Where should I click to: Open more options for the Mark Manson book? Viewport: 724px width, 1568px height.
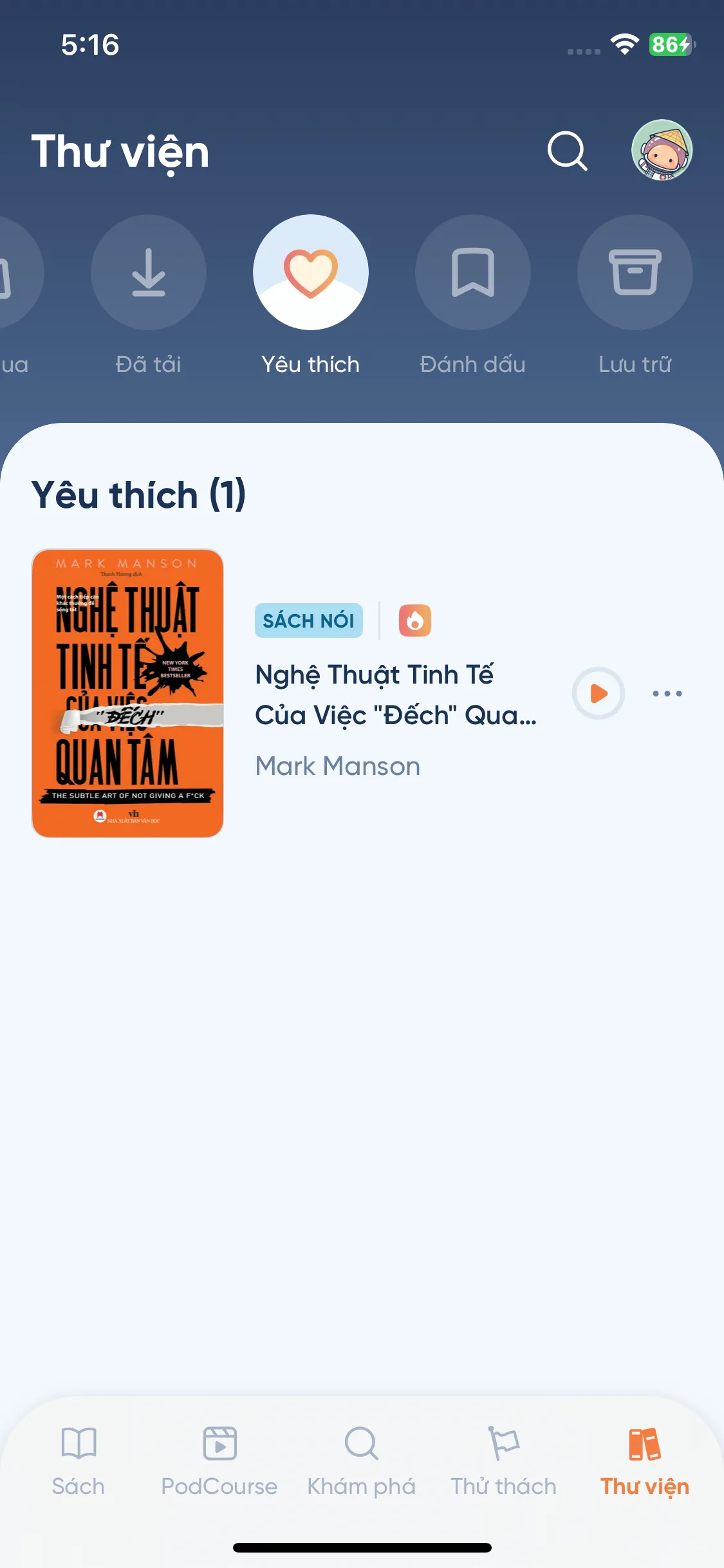click(667, 693)
